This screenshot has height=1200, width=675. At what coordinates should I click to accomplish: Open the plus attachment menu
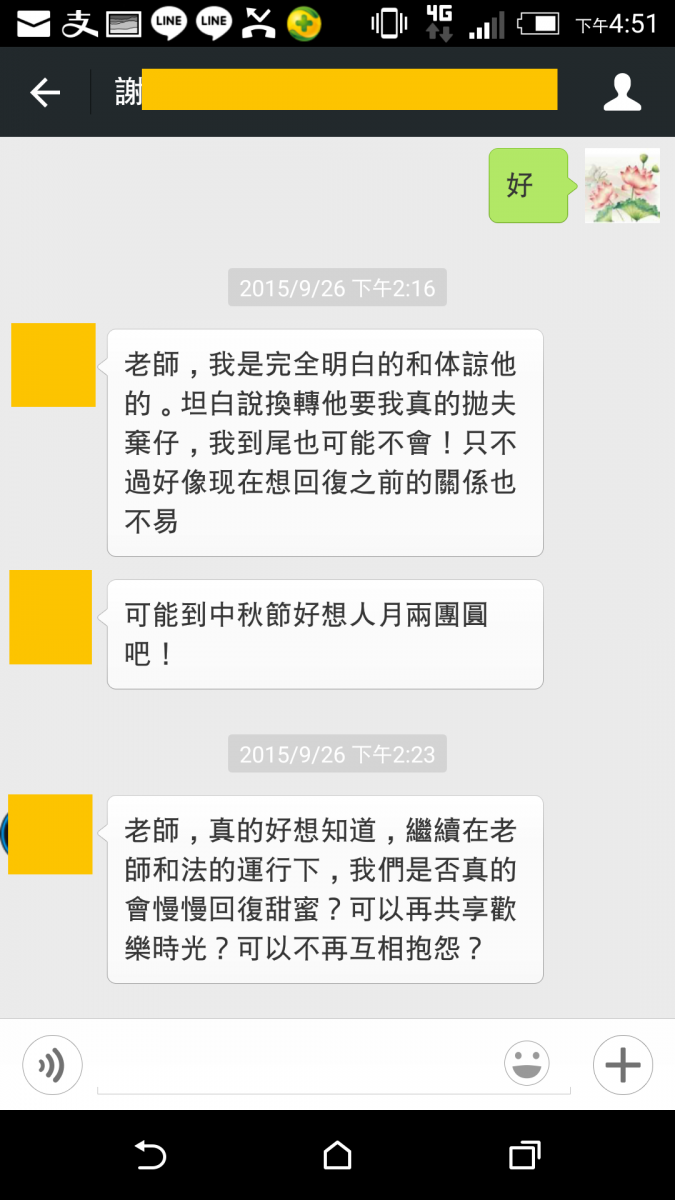(623, 1065)
